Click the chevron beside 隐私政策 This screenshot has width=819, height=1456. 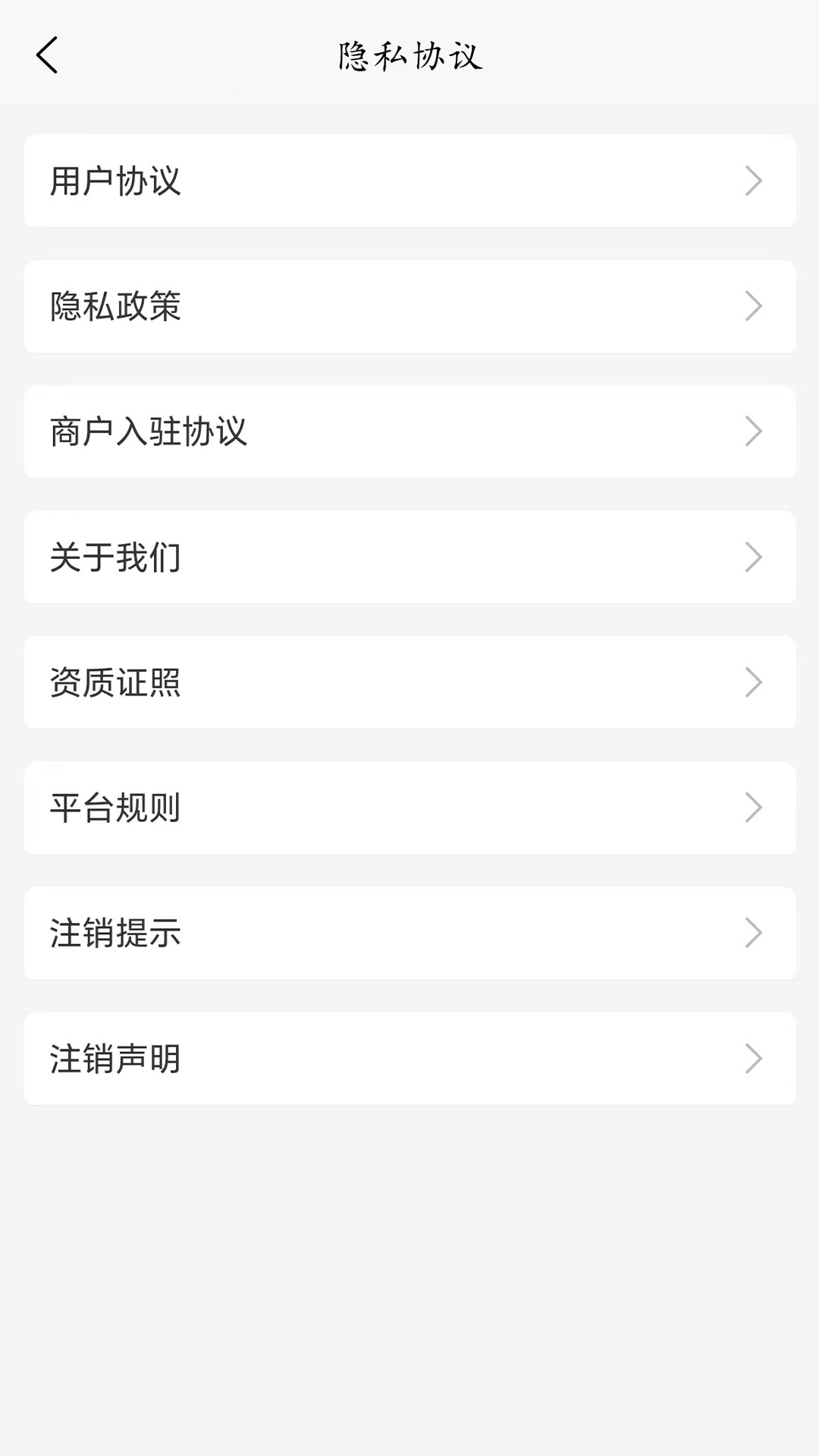[753, 306]
